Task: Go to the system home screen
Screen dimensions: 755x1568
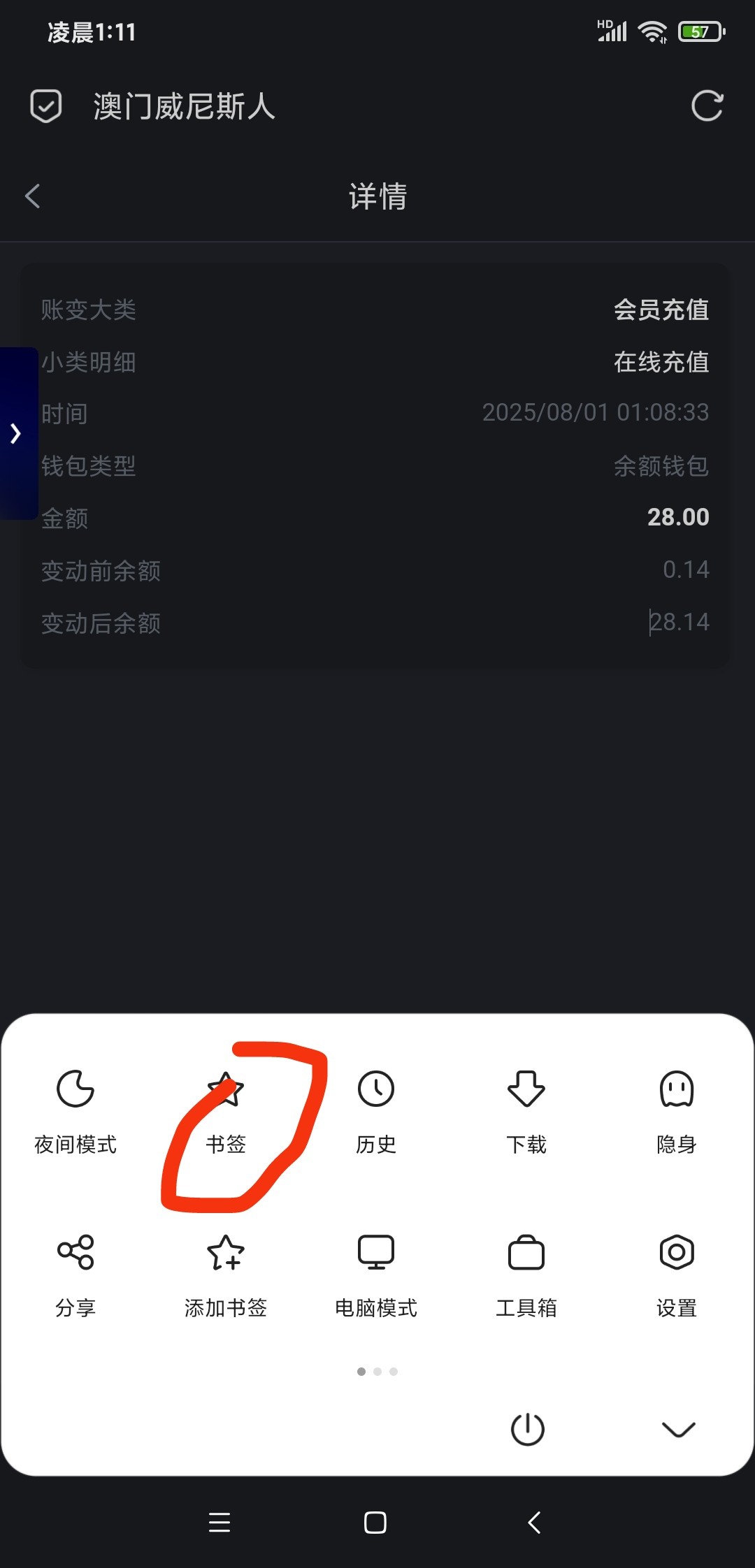Action: (375, 1523)
